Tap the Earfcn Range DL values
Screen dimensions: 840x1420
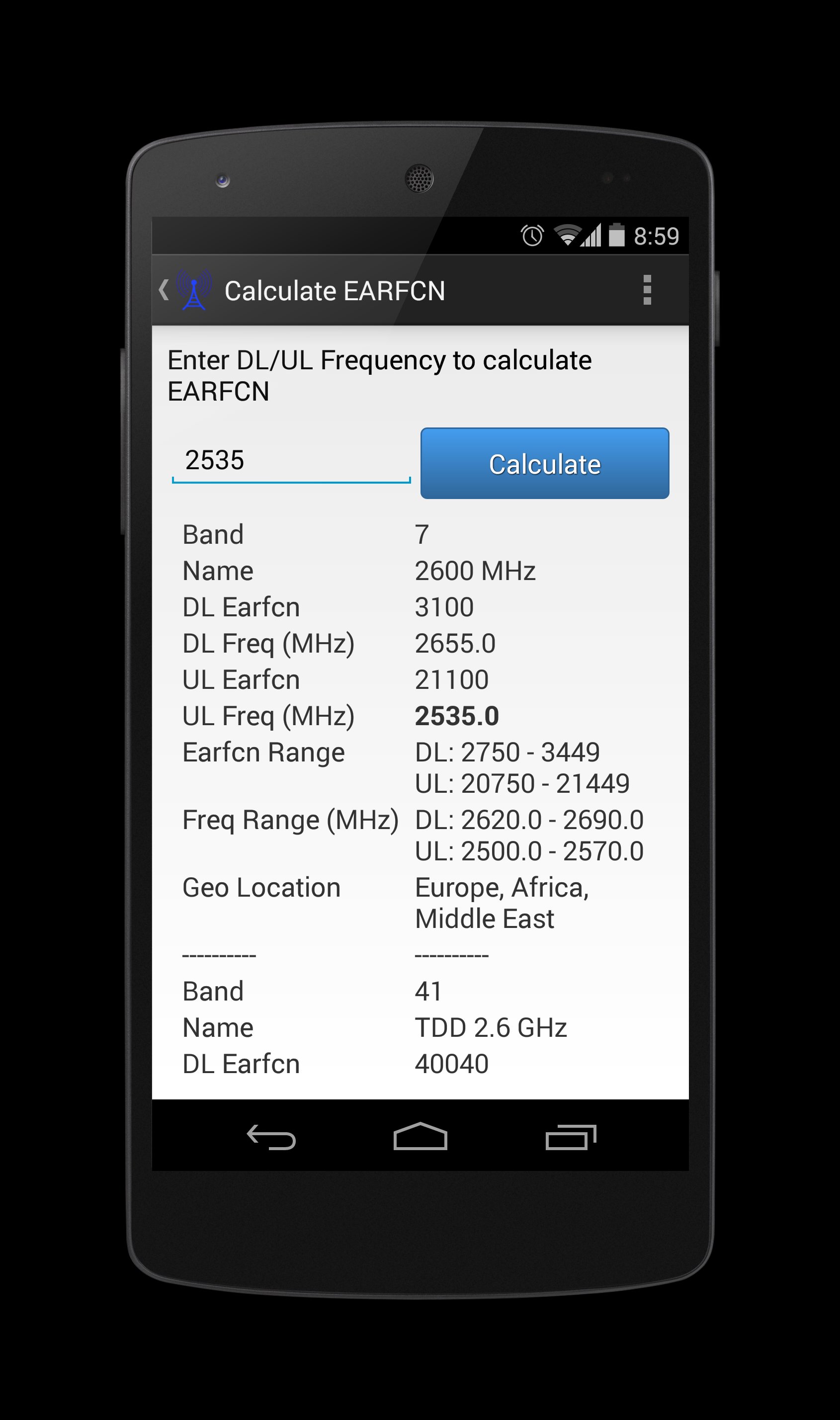[x=508, y=752]
